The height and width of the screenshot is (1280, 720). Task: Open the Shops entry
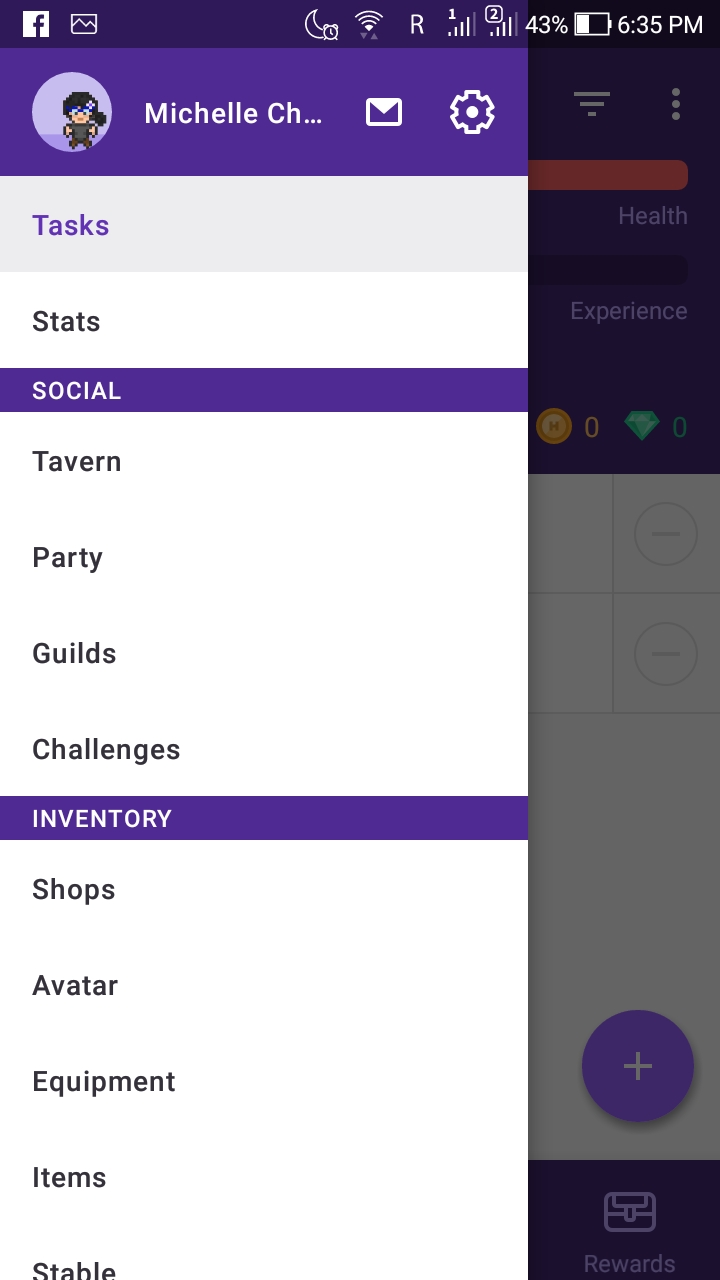[x=264, y=889]
